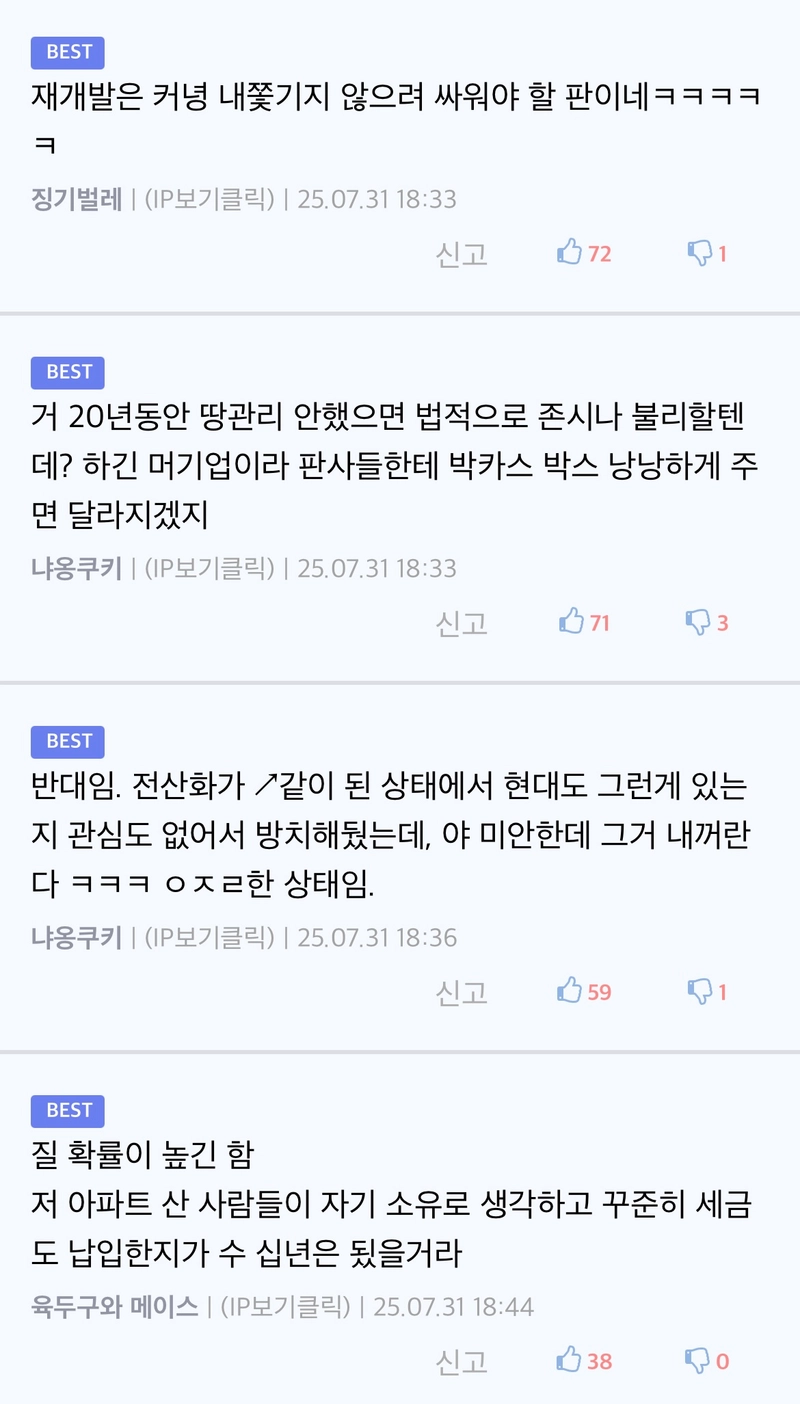Like 냐옹쿠키's comment with 71 likes
The image size is (800, 1404).
(570, 622)
